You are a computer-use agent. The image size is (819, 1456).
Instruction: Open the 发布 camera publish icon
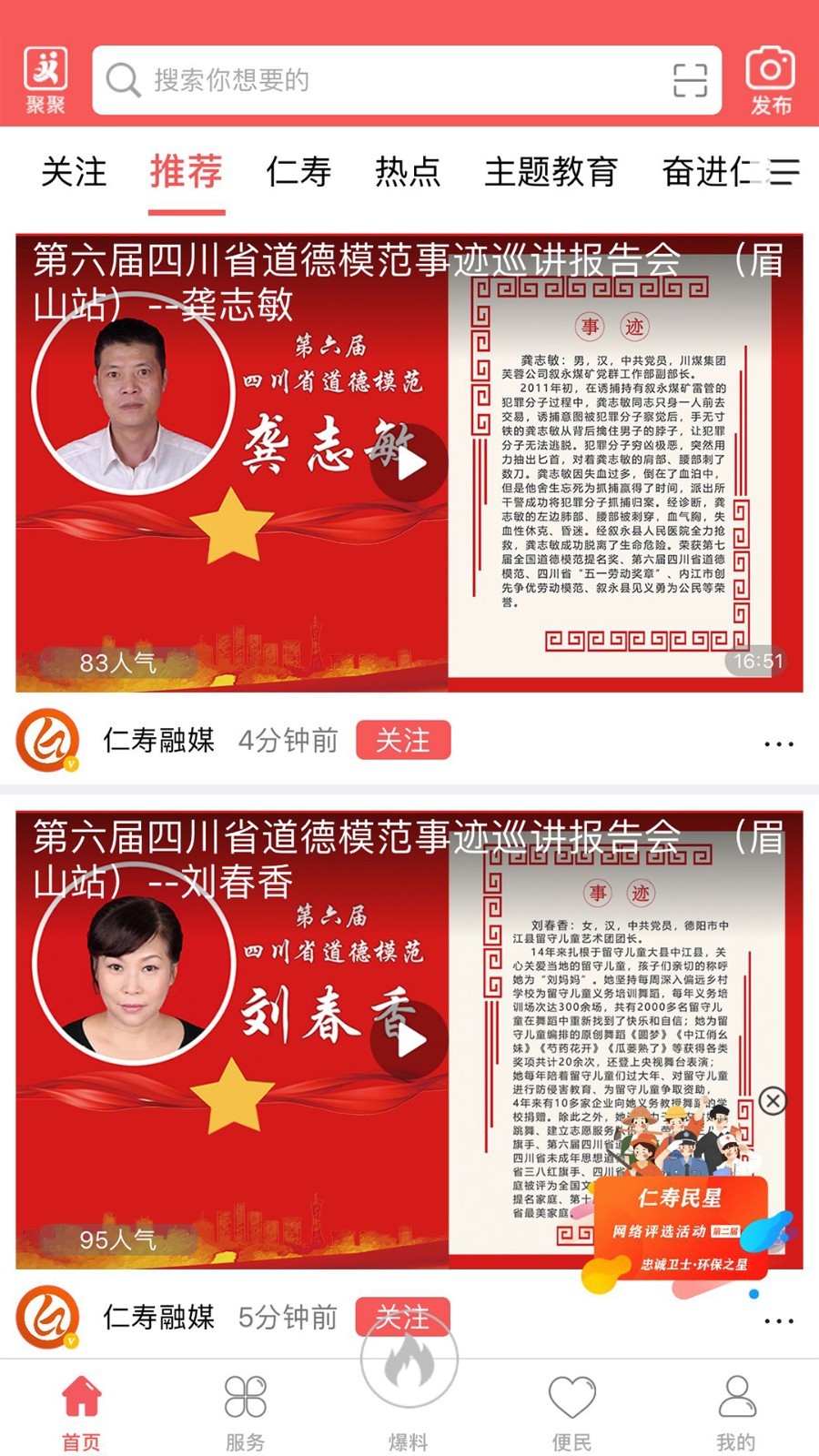point(769,77)
